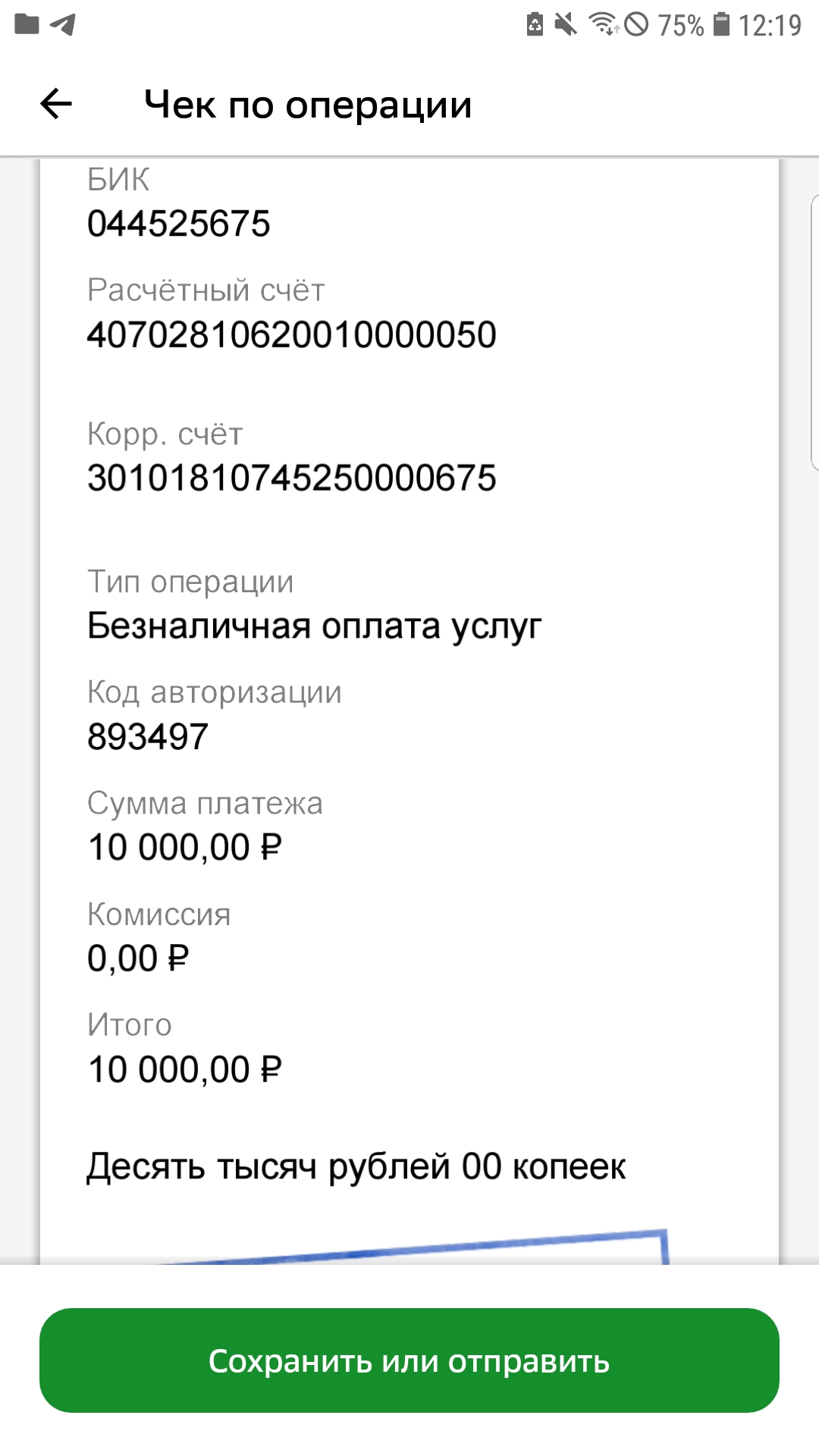Tap 'Сохранить или отправить' button
Image resolution: width=819 pixels, height=1456 pixels.
coord(409,1360)
